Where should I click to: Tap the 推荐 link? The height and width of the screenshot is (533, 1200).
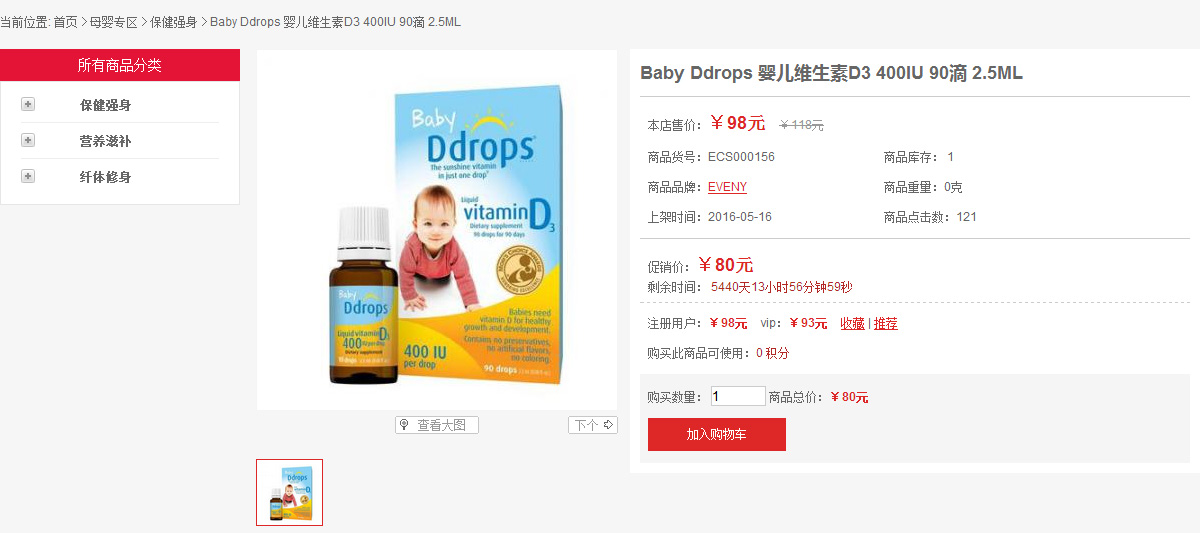[x=886, y=323]
